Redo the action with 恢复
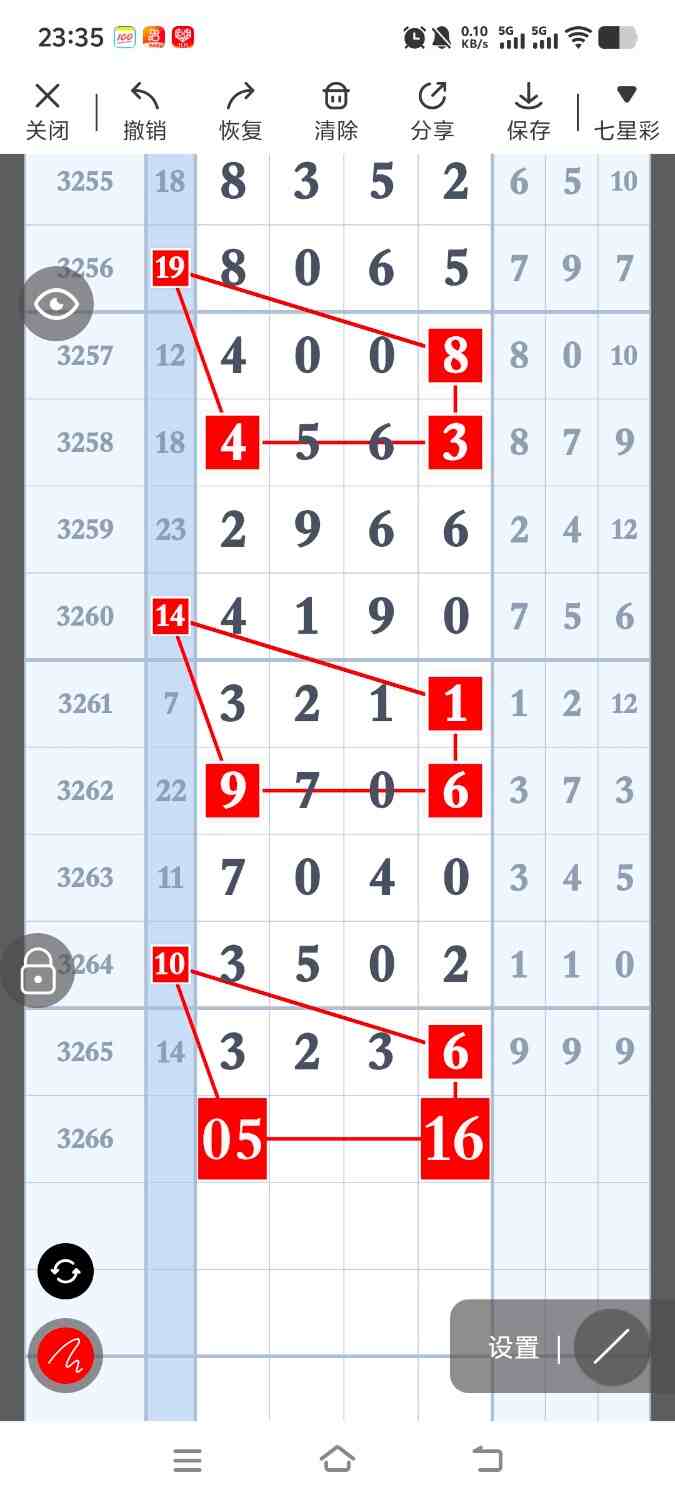Viewport: 675px width, 1500px height. tap(240, 111)
